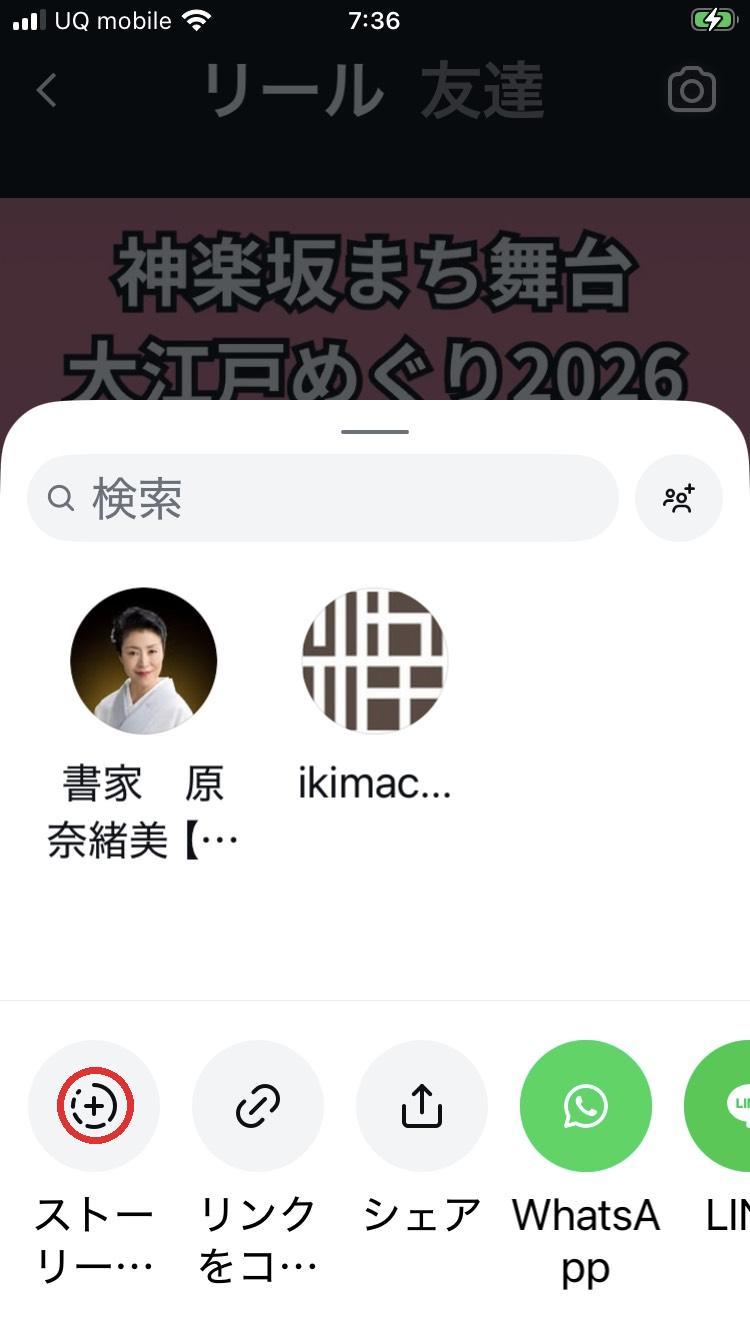The width and height of the screenshot is (750, 1334).
Task: Go back using the chevron arrow
Action: pos(45,90)
